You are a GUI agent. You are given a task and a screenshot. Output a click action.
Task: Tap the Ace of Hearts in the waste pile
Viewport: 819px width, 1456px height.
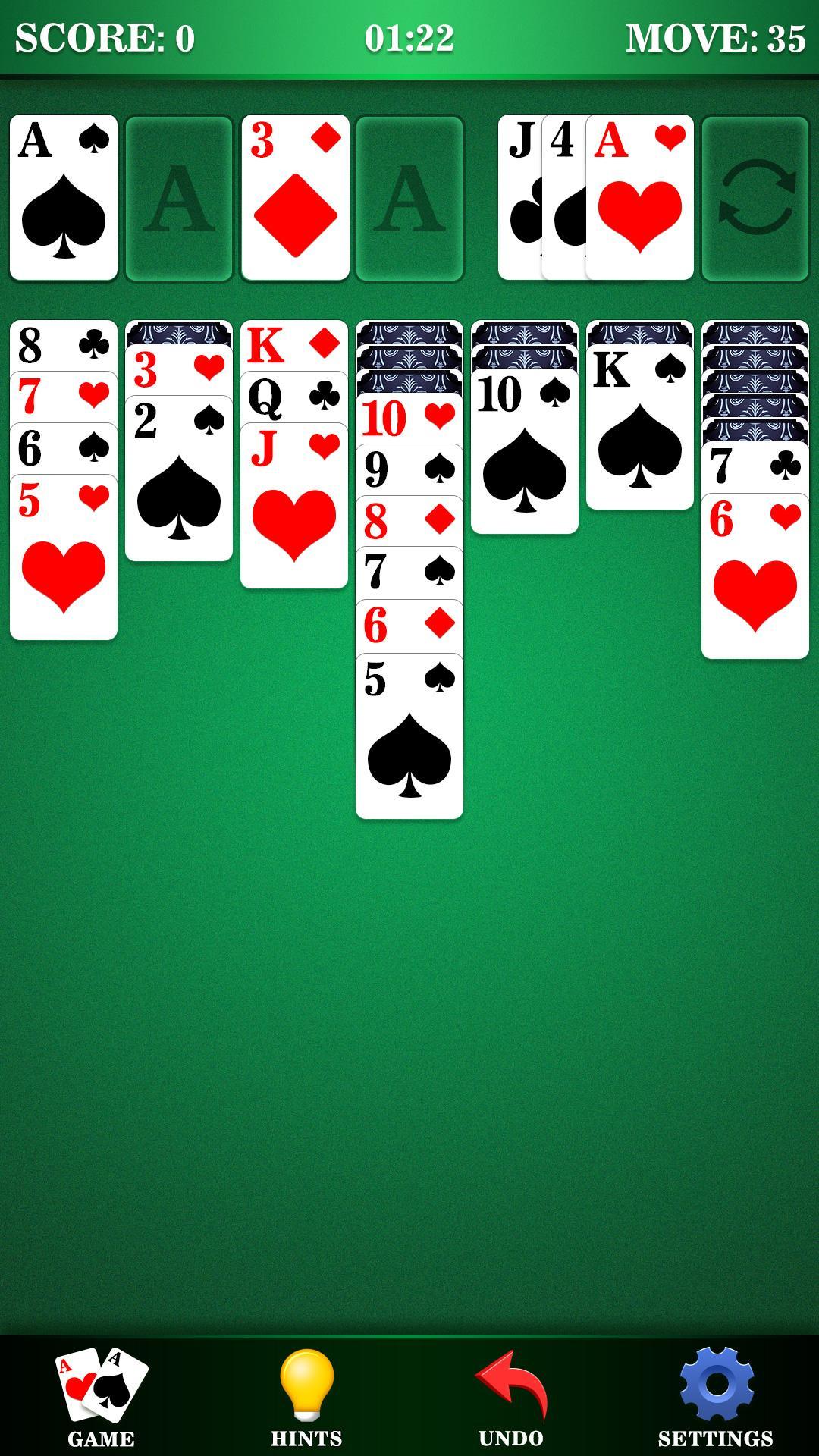(641, 198)
